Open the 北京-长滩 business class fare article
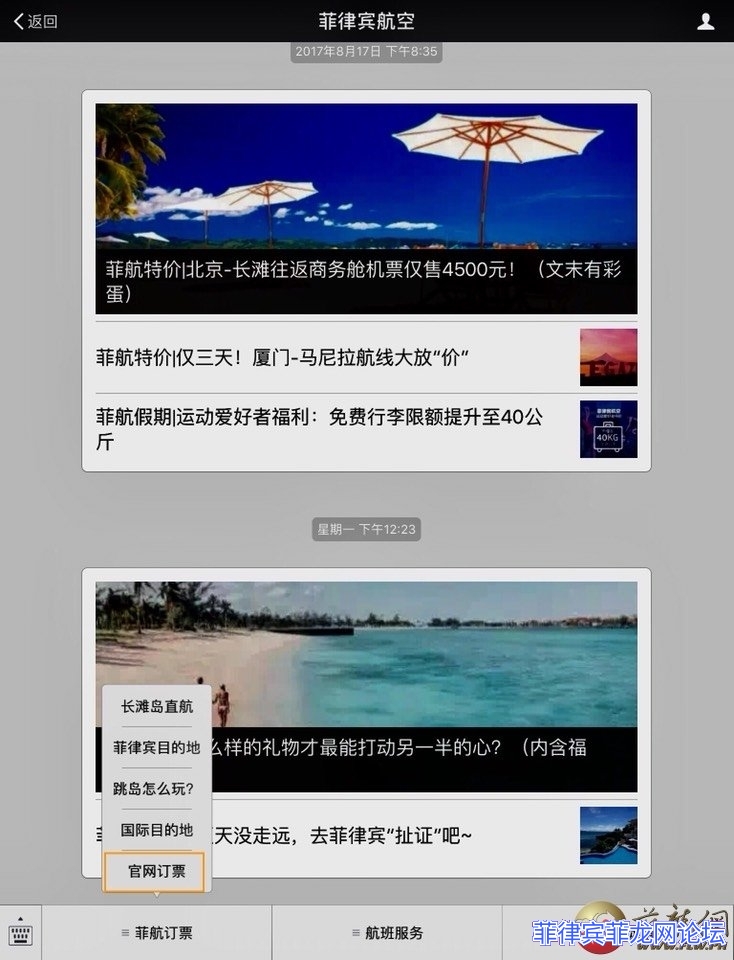Viewport: 734px width, 960px height. click(366, 208)
